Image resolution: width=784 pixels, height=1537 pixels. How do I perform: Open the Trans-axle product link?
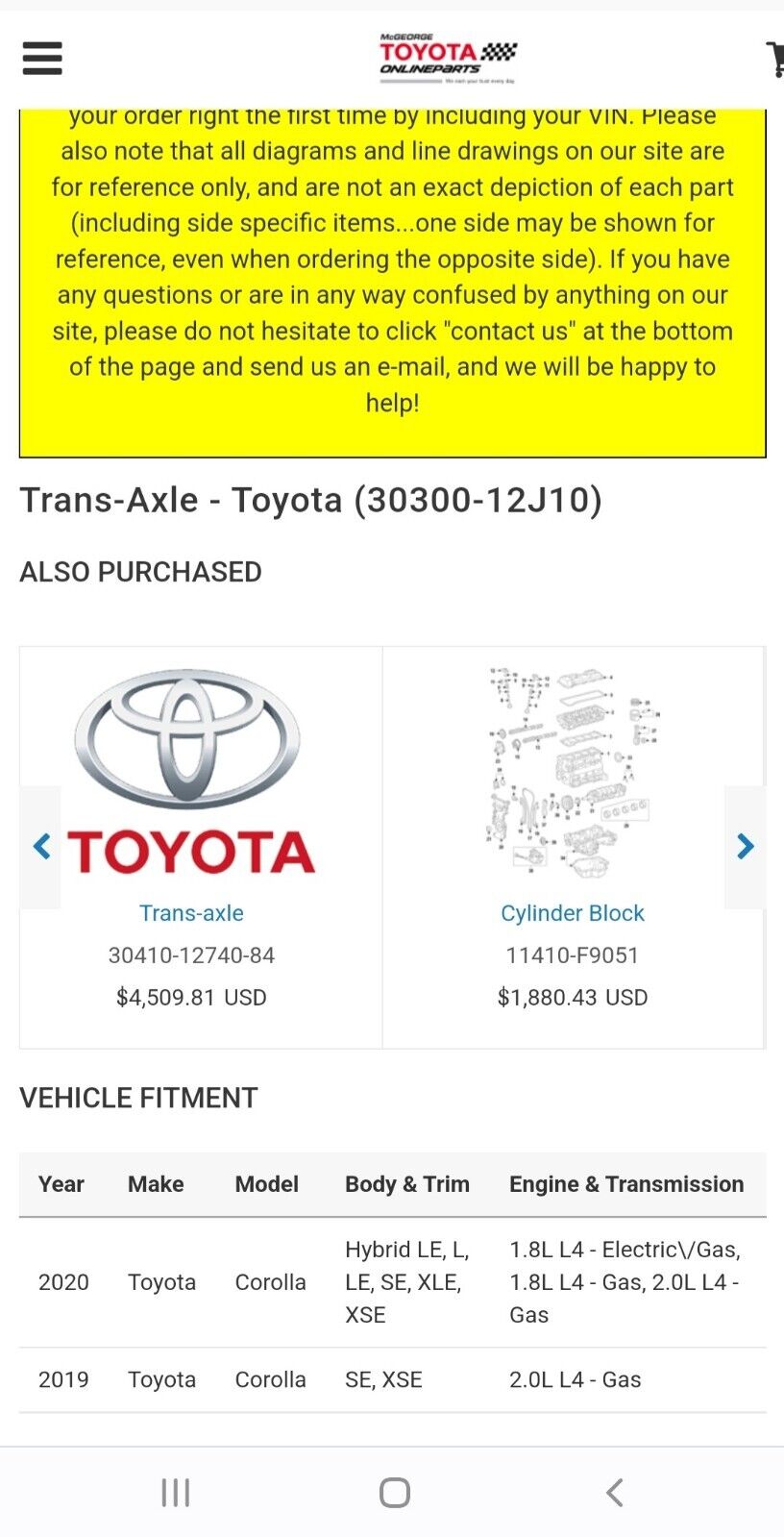pyautogui.click(x=191, y=913)
